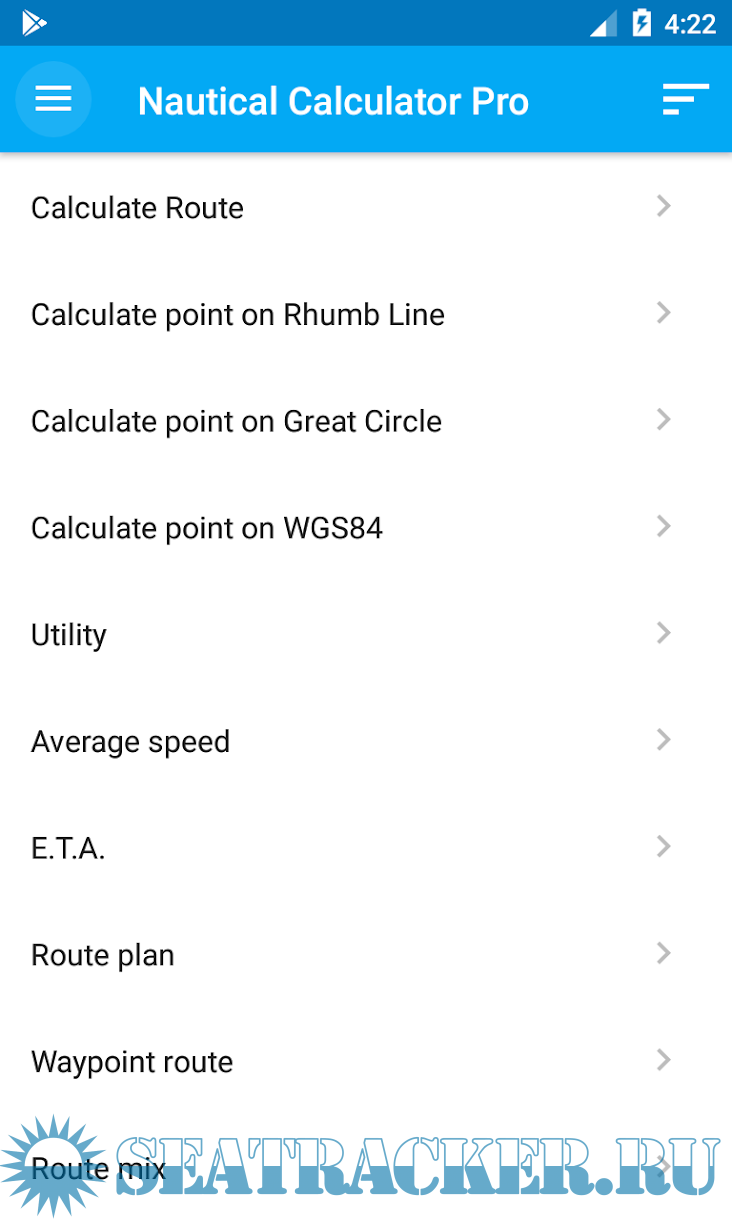Select Calculate point on Rhumb Line

point(238,315)
